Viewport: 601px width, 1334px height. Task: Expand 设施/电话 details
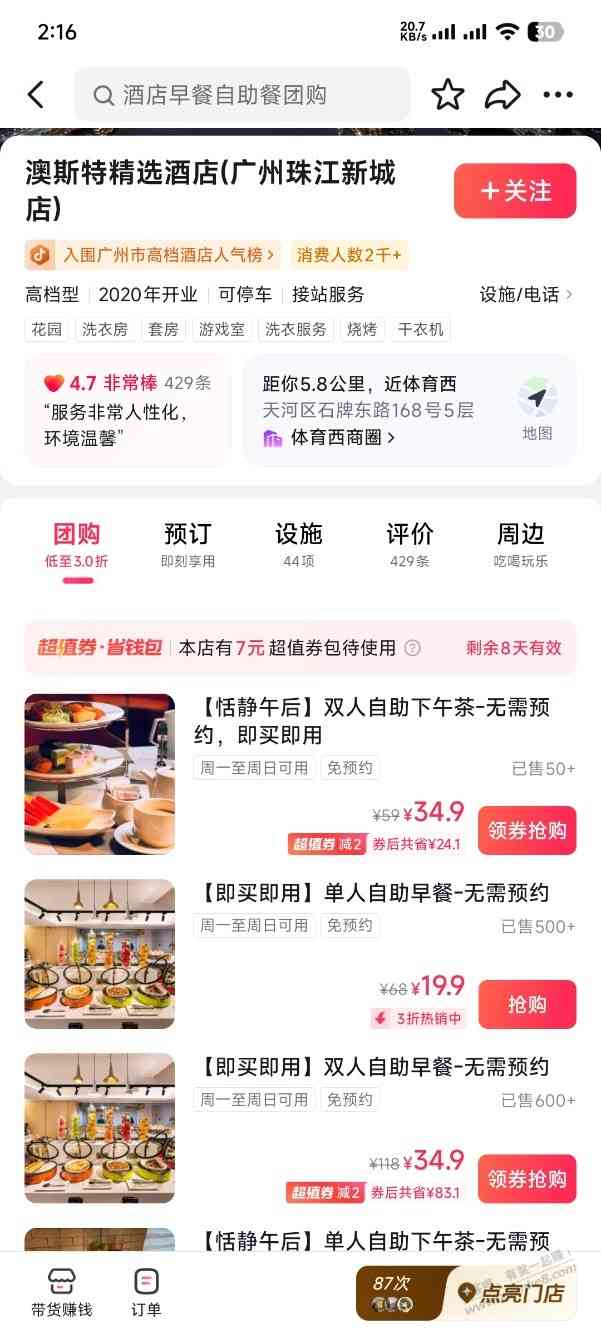(x=526, y=295)
